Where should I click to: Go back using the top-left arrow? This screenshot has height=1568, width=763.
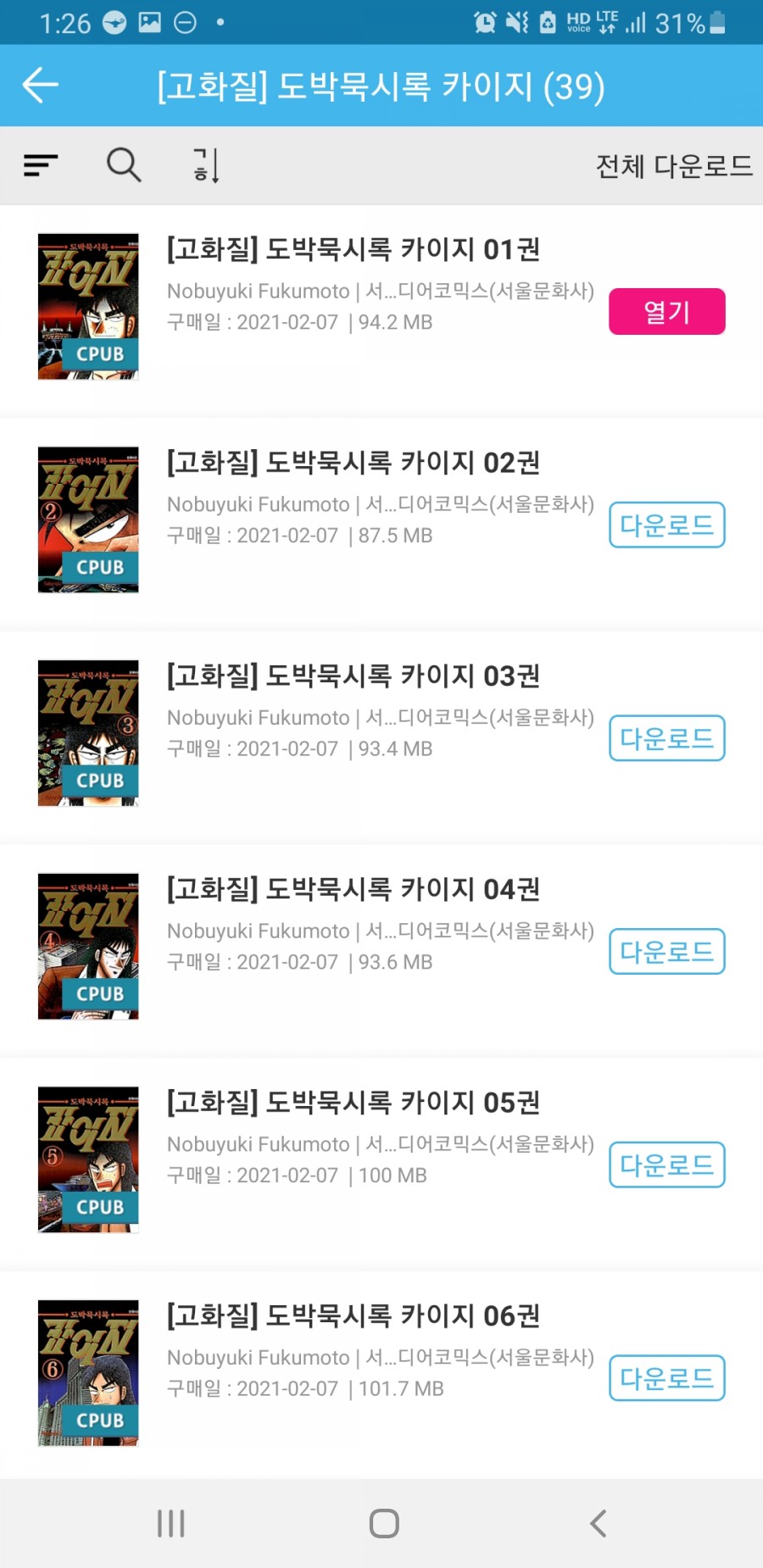pyautogui.click(x=40, y=85)
